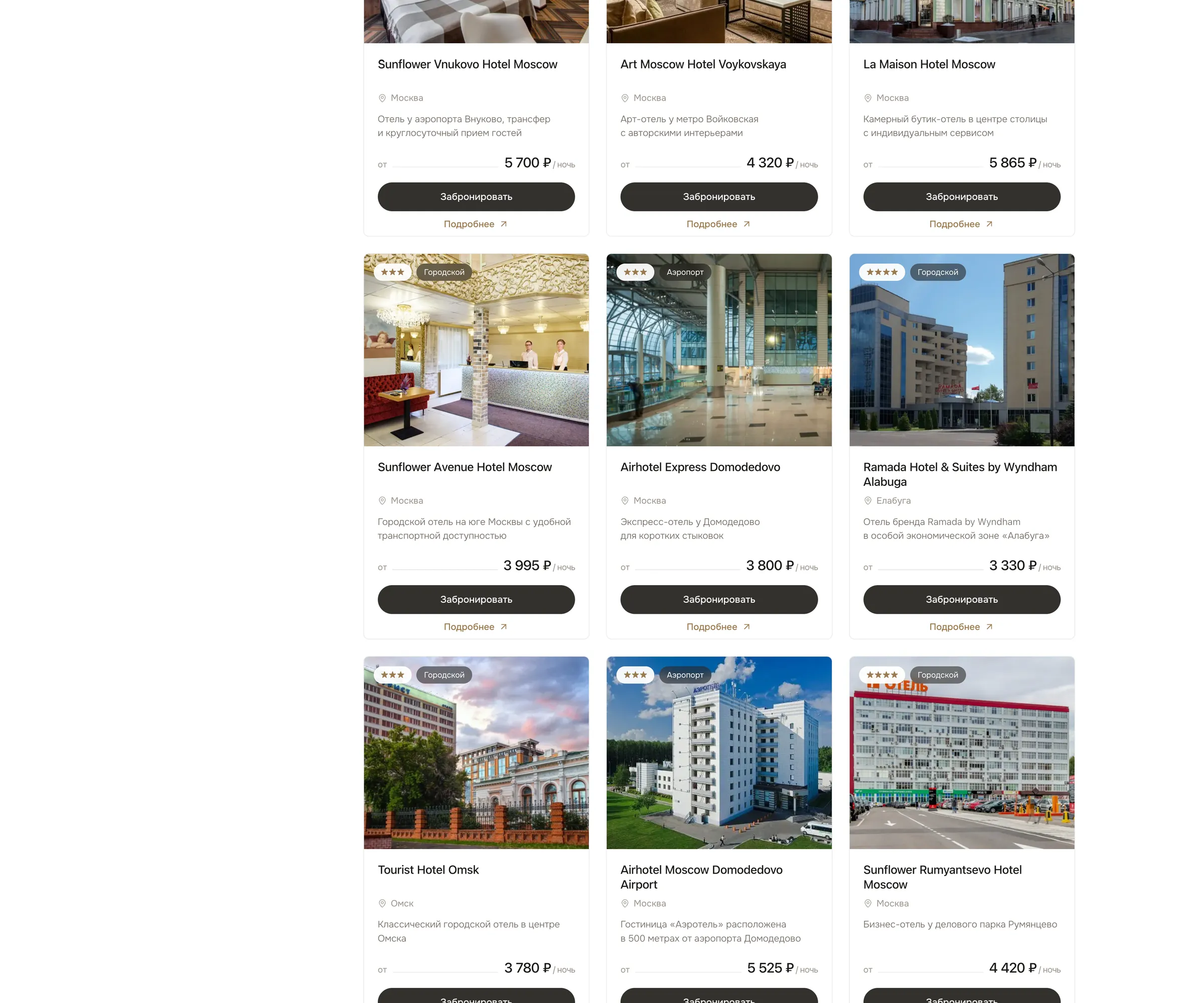Open details link for Airhotel Express Domodedovo
This screenshot has width=1204, height=1003.
tap(718, 627)
